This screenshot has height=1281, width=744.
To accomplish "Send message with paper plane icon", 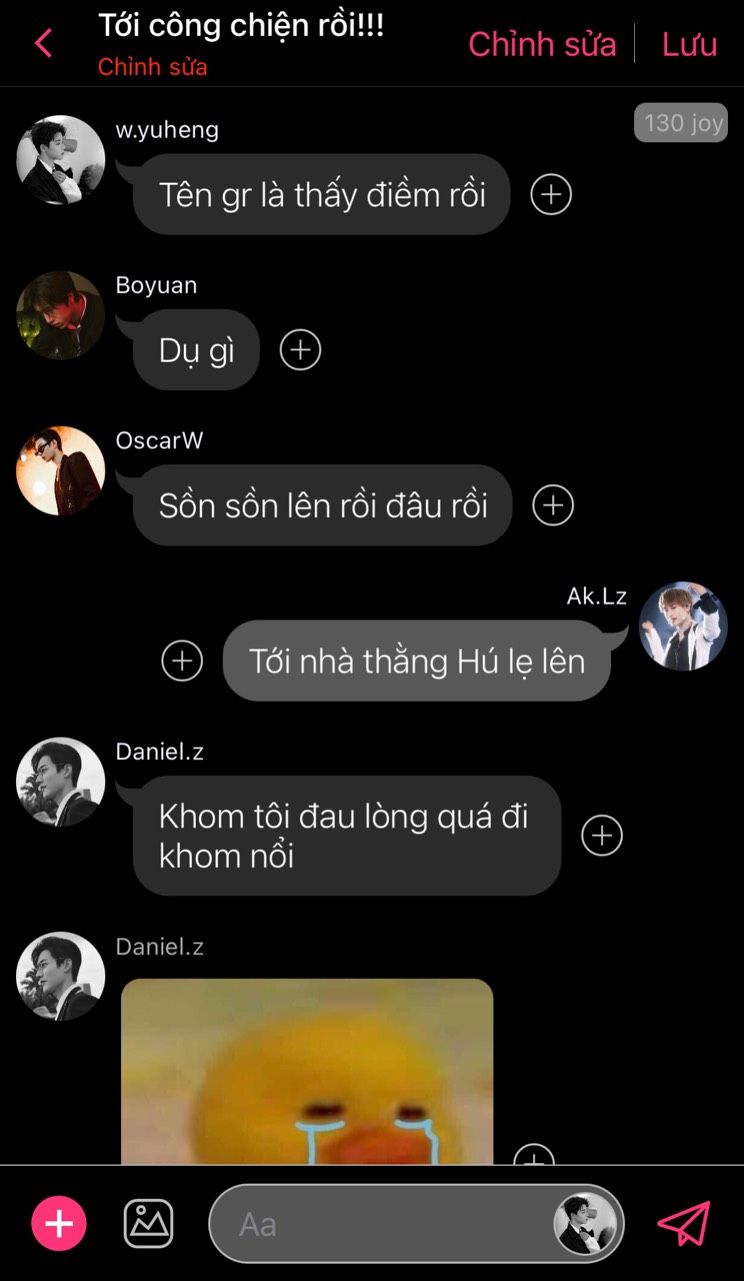I will [684, 1223].
